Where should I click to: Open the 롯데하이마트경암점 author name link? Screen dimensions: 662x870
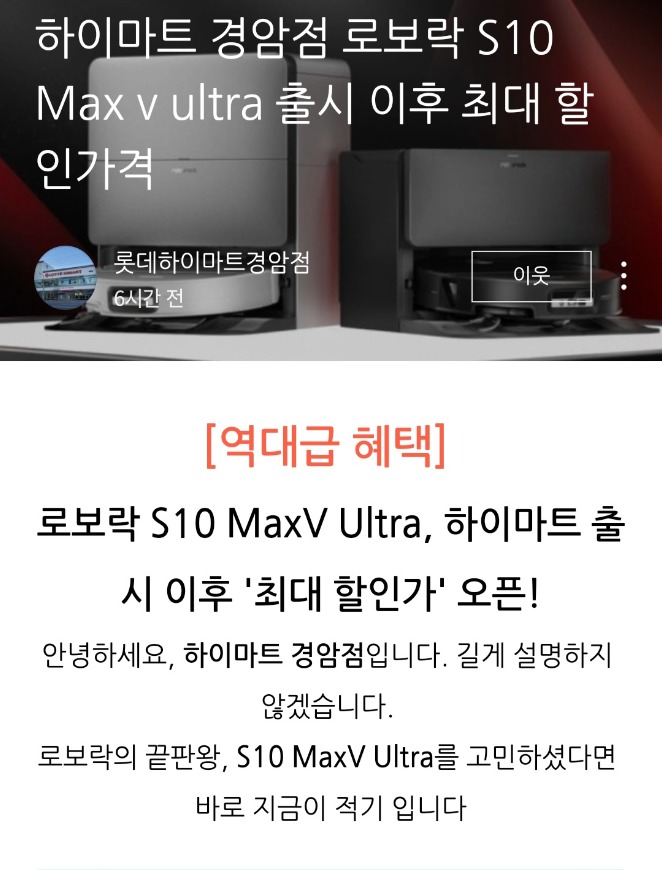[x=211, y=262]
